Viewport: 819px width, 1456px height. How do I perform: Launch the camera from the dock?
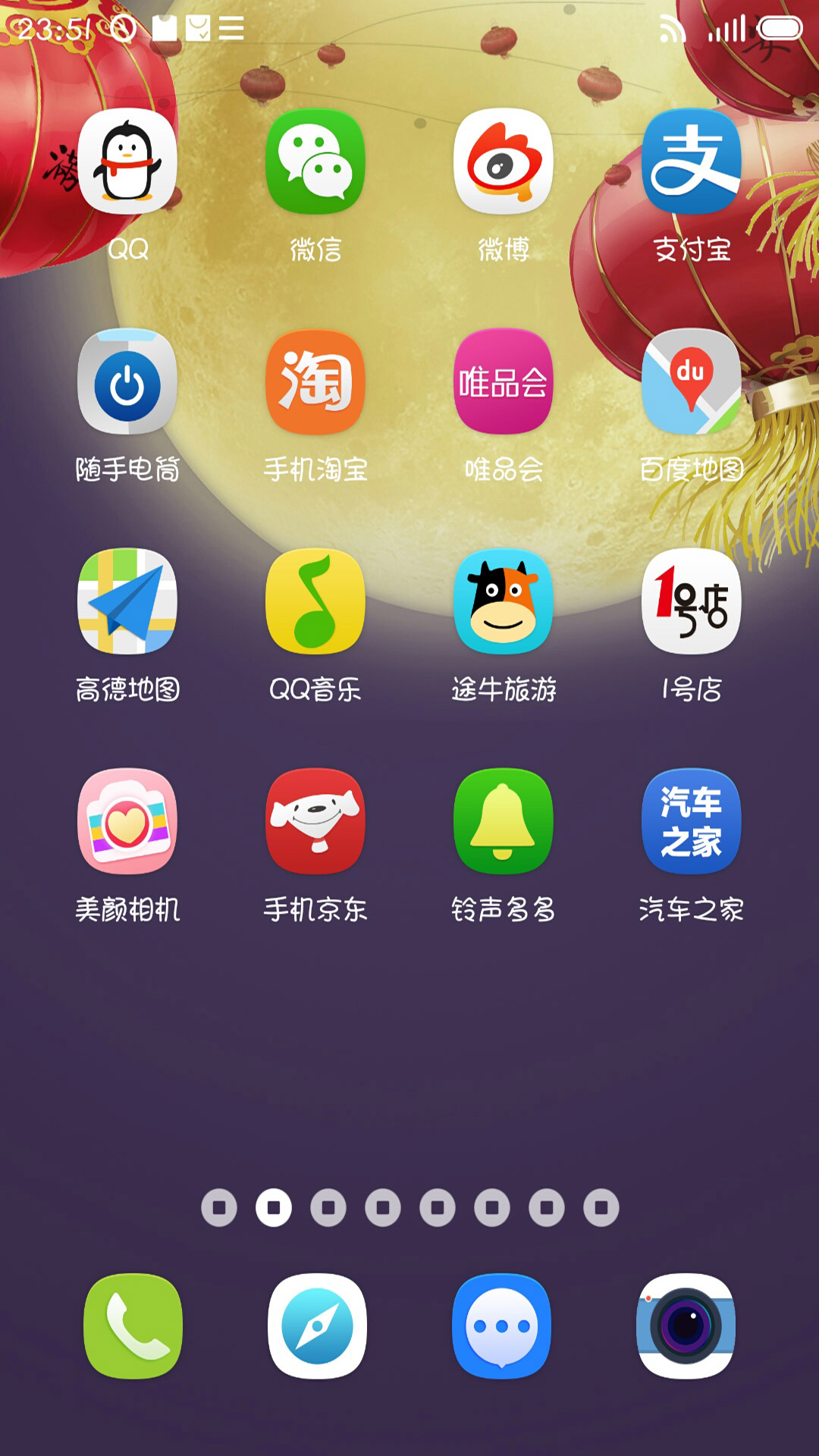click(x=686, y=1326)
